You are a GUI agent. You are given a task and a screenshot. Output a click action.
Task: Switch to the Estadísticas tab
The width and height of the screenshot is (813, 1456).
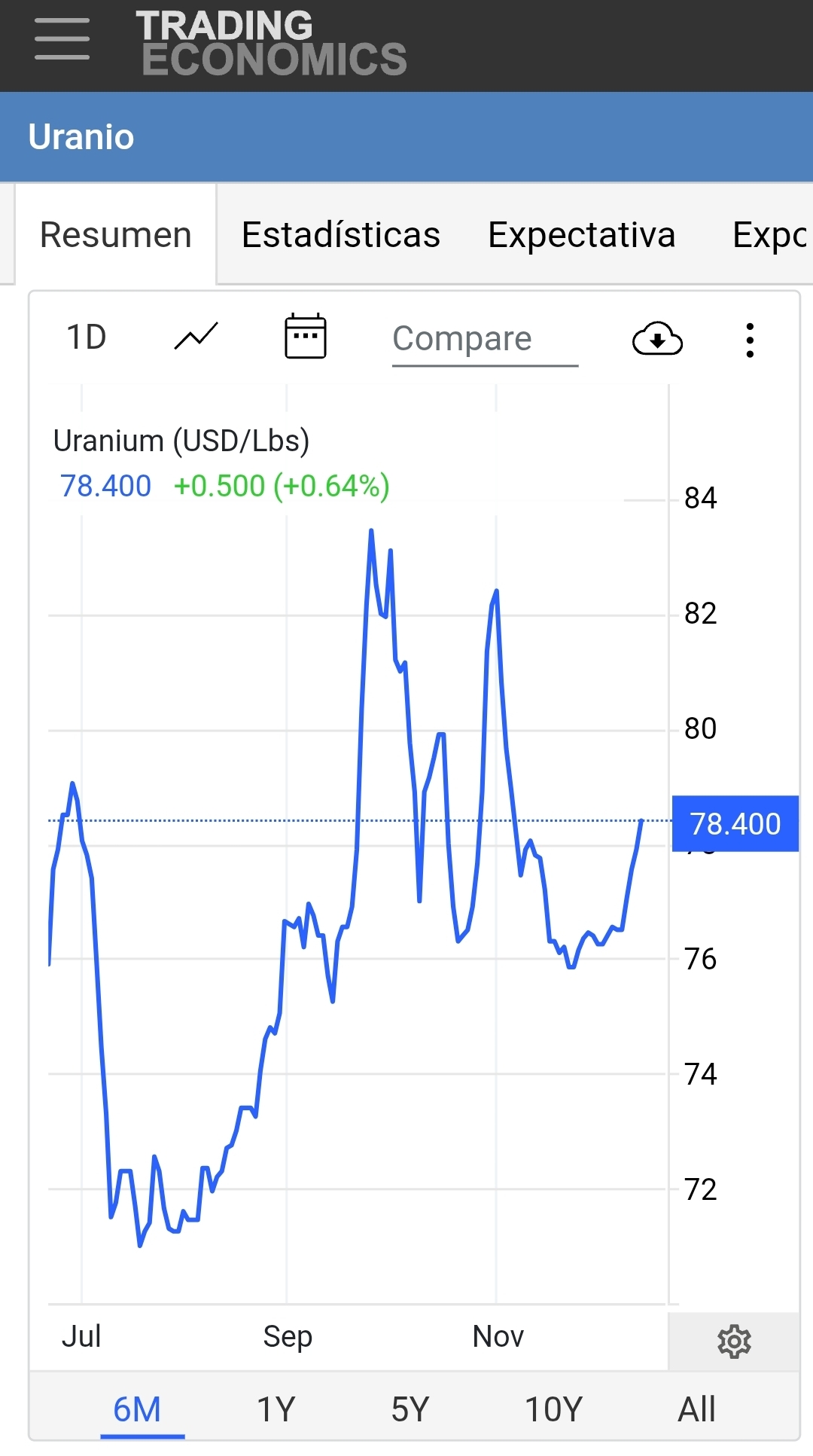point(340,234)
